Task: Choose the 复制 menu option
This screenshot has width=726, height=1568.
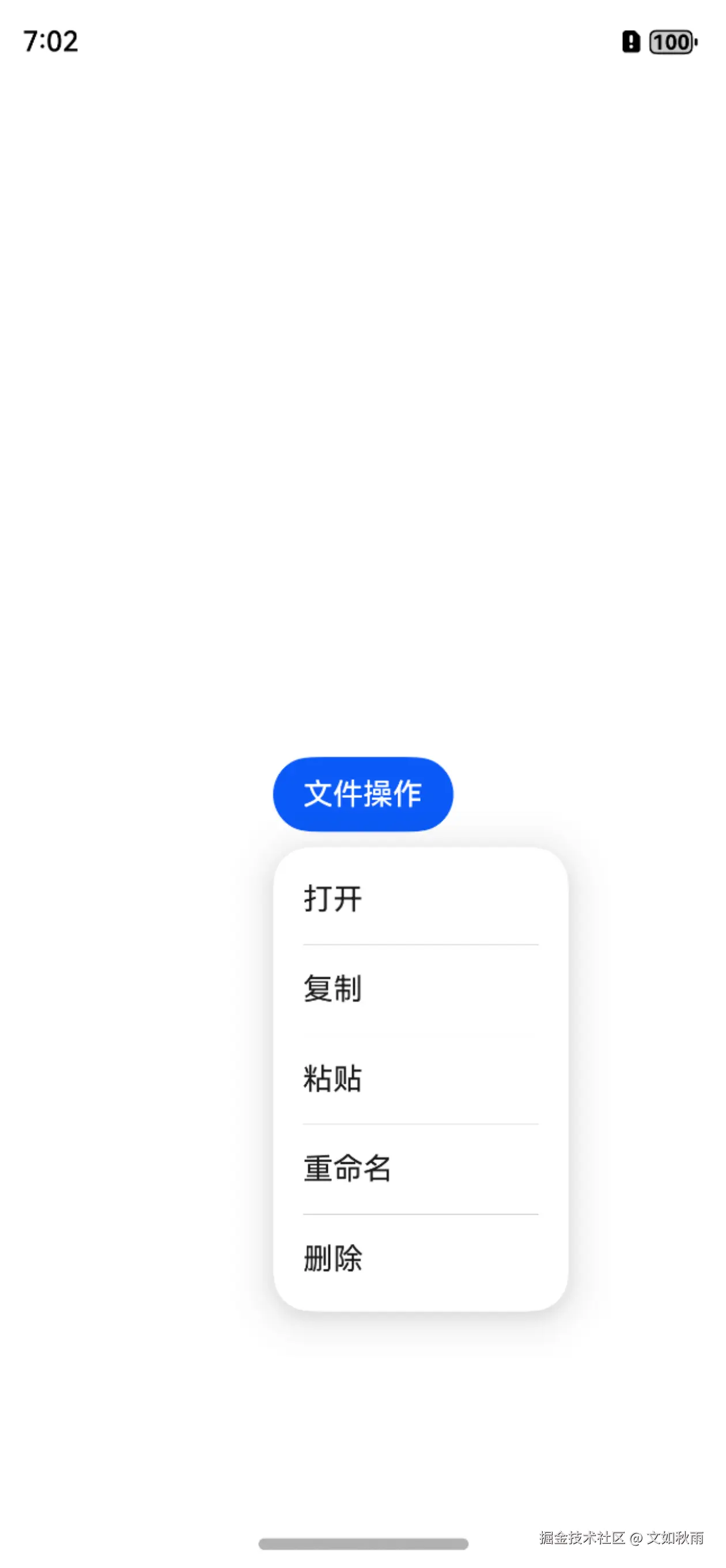Action: point(420,989)
